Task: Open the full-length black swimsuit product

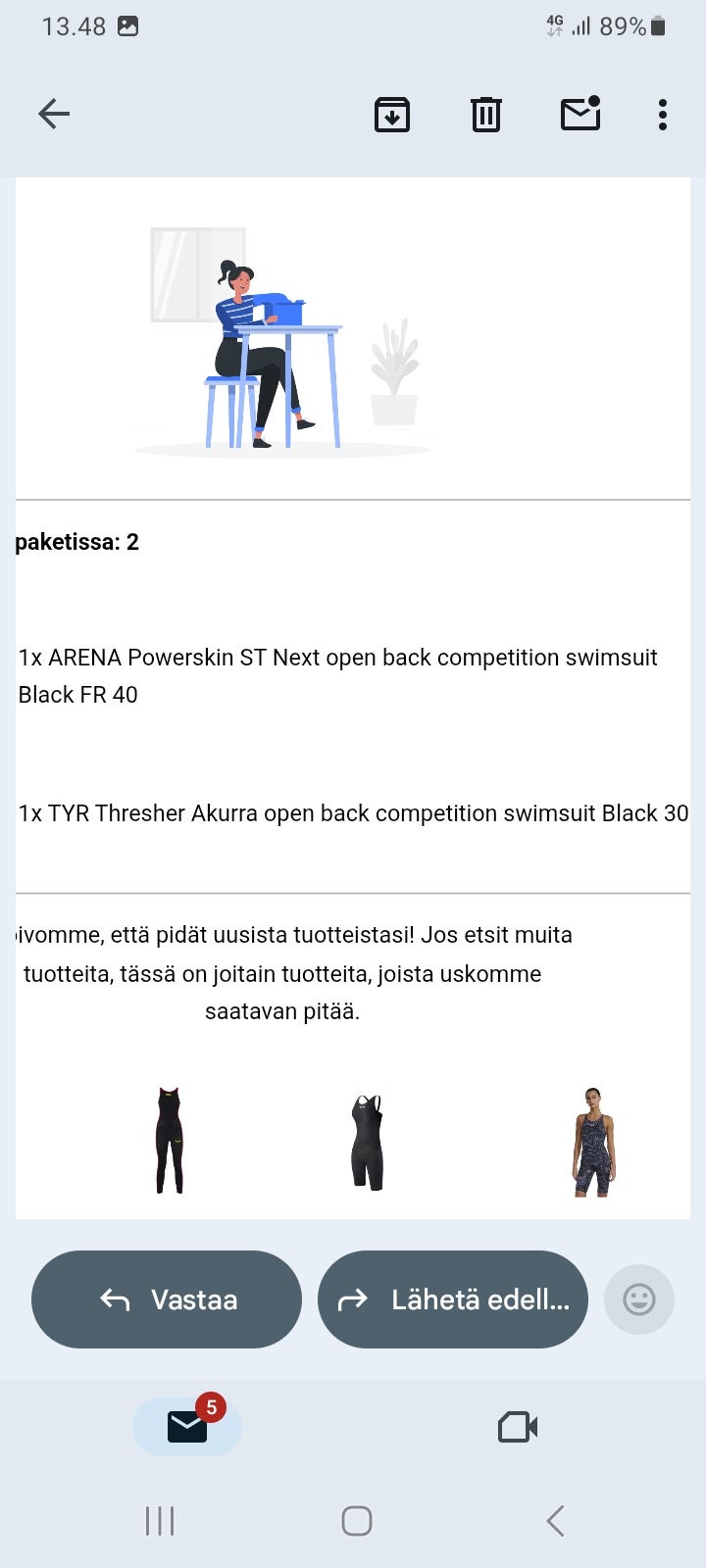Action: tap(170, 1140)
